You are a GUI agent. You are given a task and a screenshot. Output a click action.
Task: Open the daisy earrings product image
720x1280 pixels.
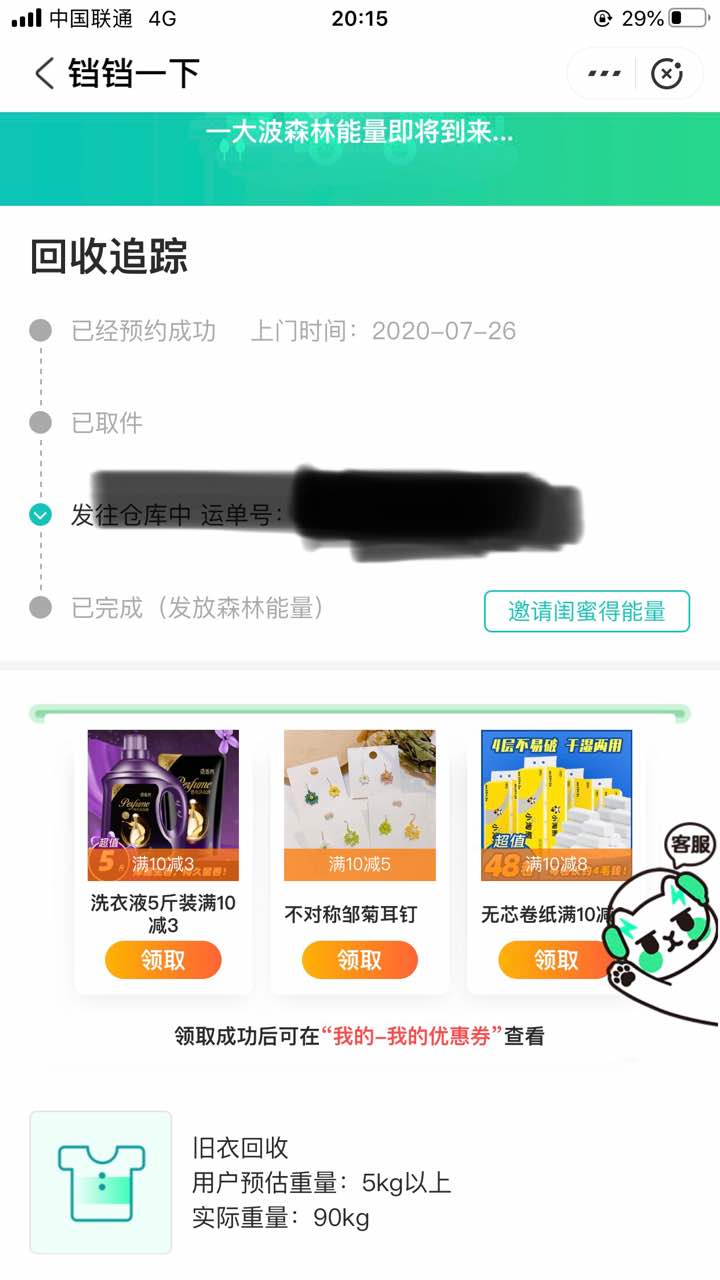359,804
